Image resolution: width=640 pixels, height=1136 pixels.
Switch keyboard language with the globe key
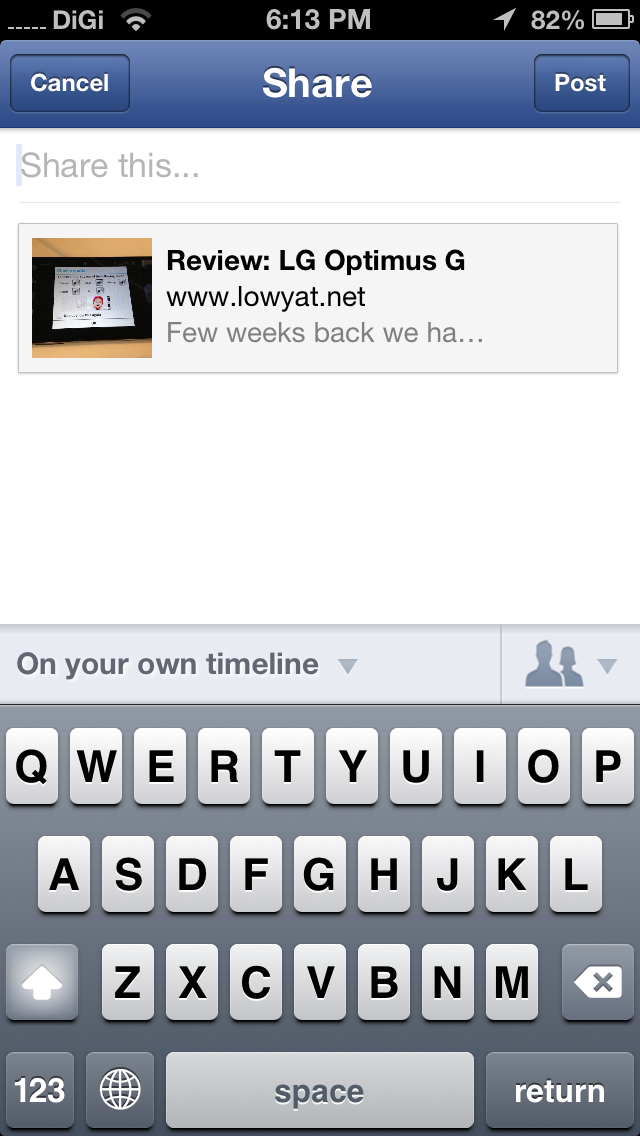pyautogui.click(x=120, y=1090)
